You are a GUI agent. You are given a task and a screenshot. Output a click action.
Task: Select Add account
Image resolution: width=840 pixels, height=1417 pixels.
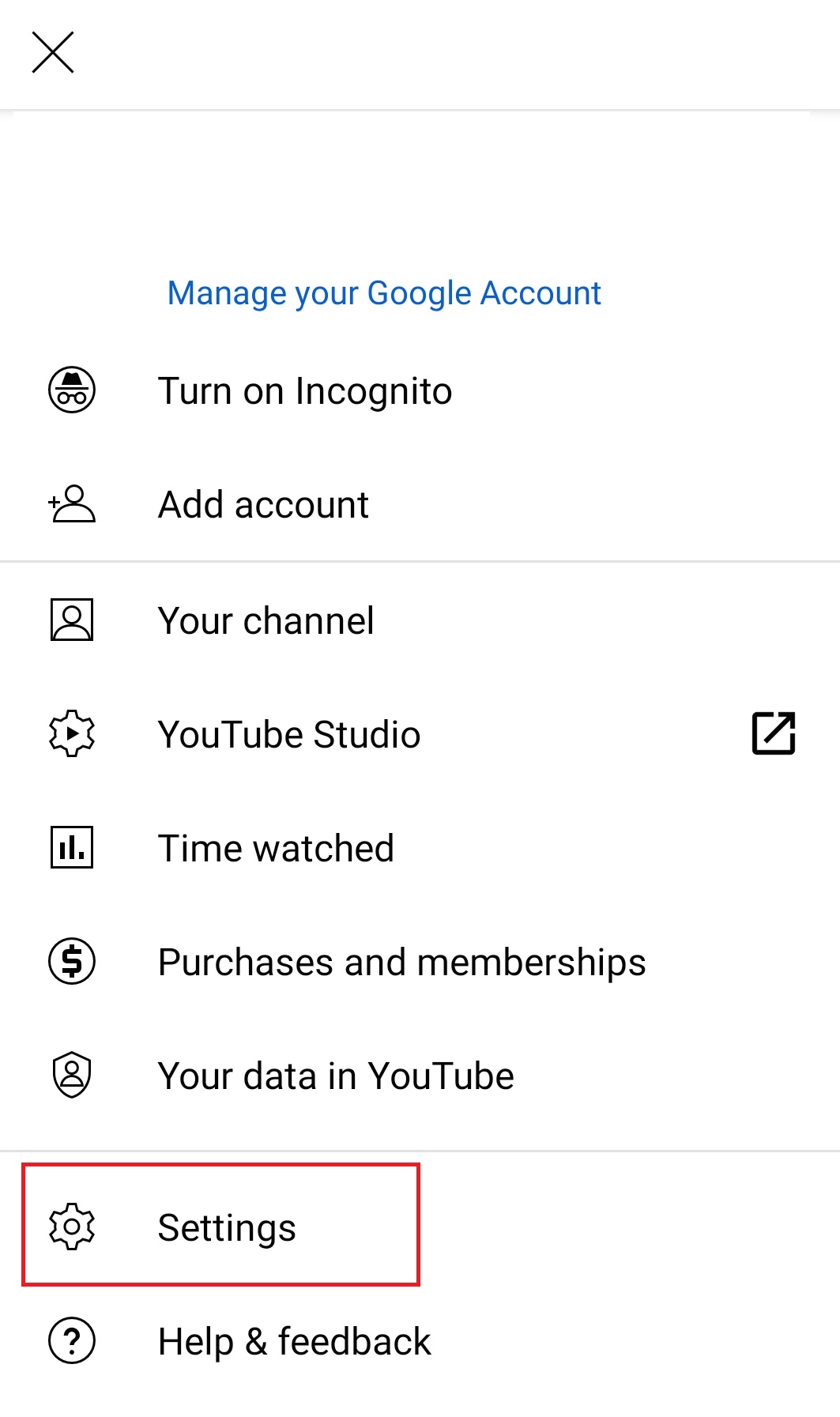point(420,504)
